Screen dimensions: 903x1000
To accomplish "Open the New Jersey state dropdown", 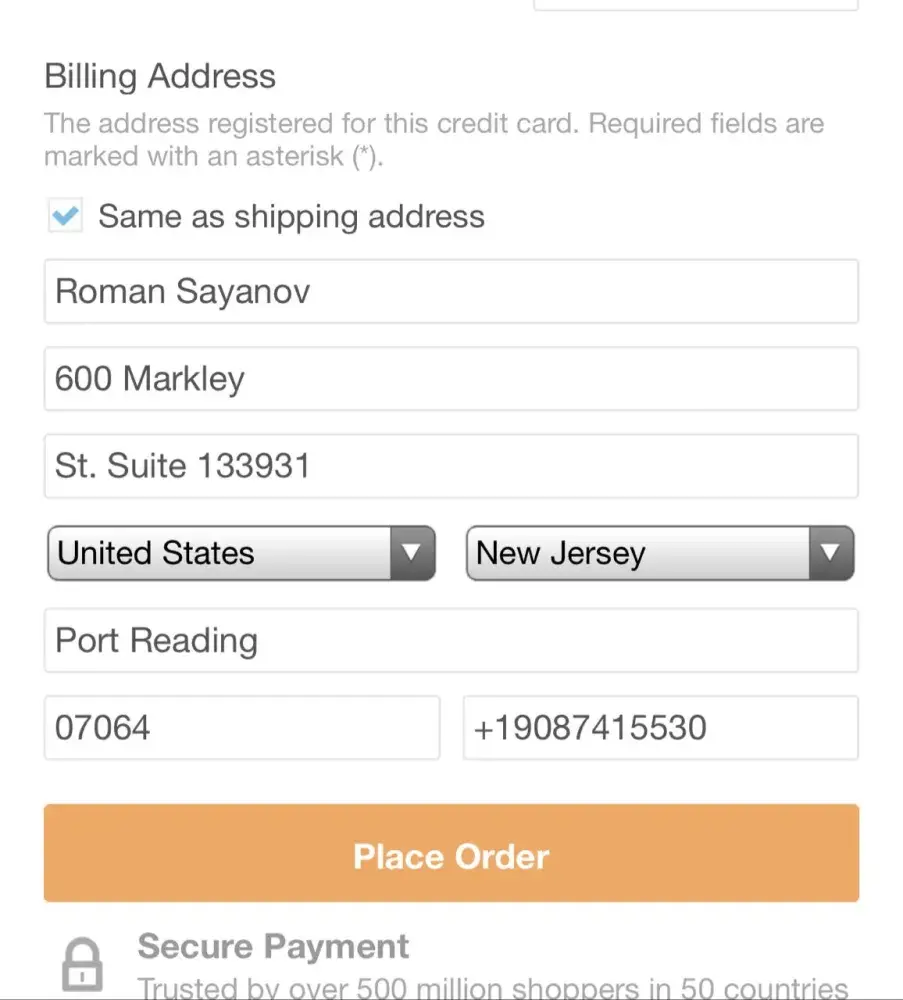I will click(x=659, y=553).
